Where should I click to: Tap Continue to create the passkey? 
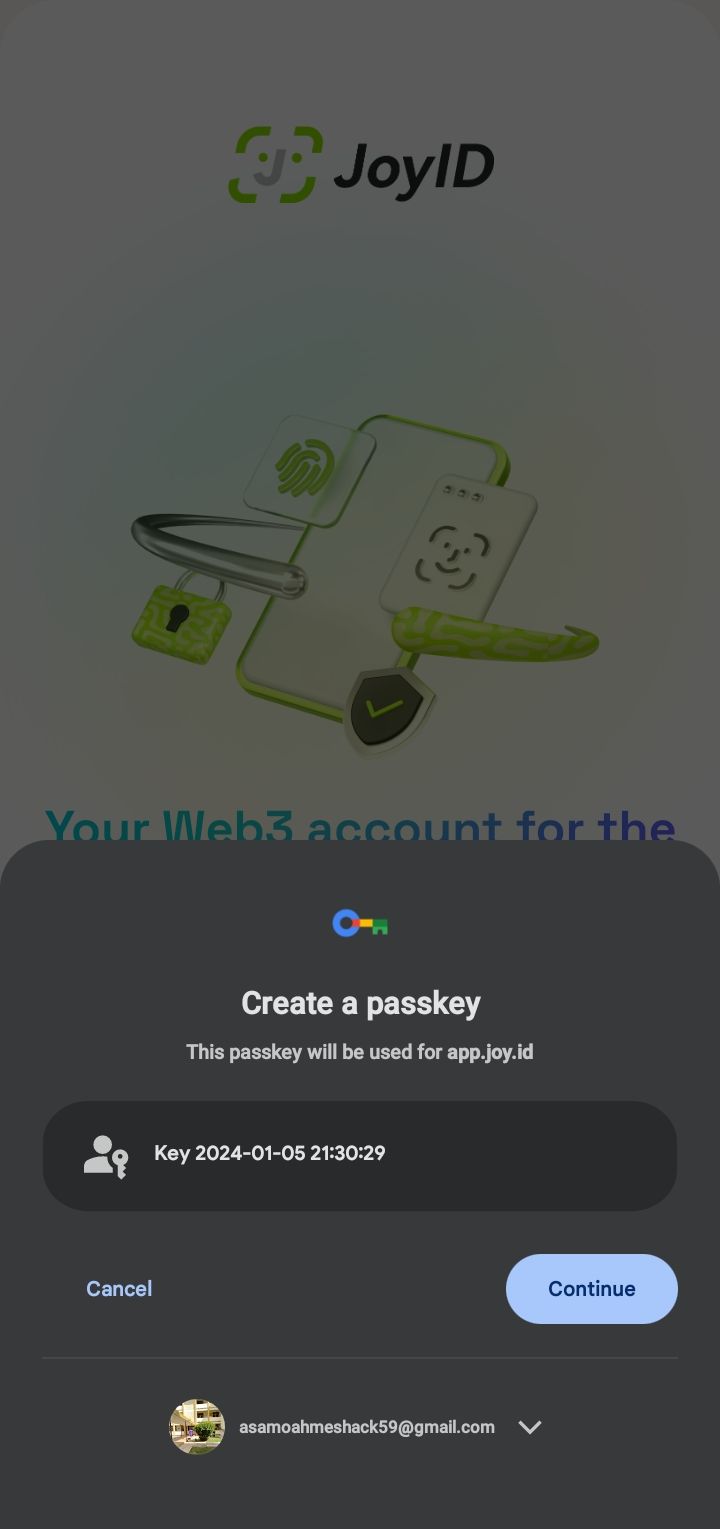pyautogui.click(x=591, y=1288)
